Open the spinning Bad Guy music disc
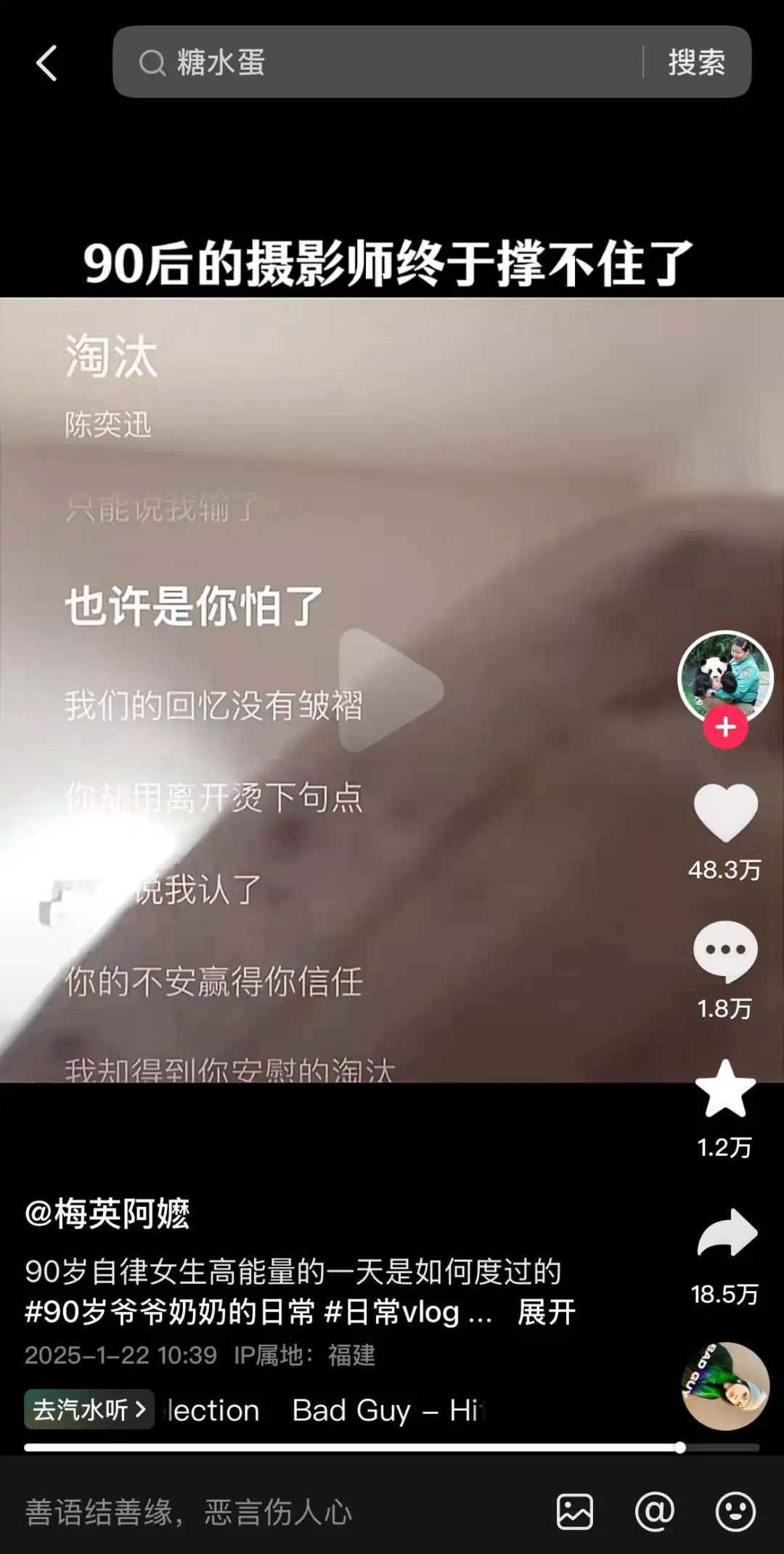Image resolution: width=784 pixels, height=1554 pixels. pyautogui.click(x=724, y=1386)
